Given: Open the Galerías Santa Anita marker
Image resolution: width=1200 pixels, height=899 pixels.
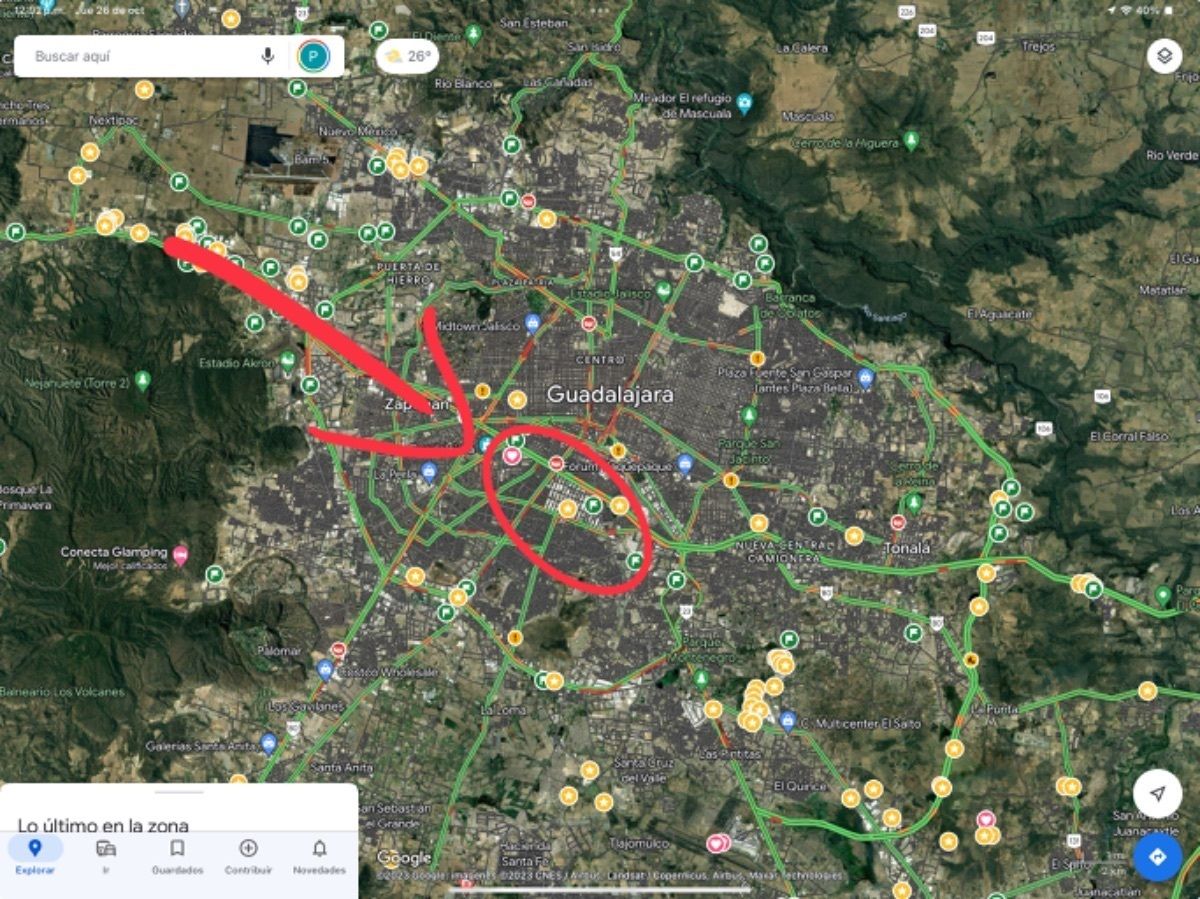Looking at the screenshot, I should [x=268, y=743].
